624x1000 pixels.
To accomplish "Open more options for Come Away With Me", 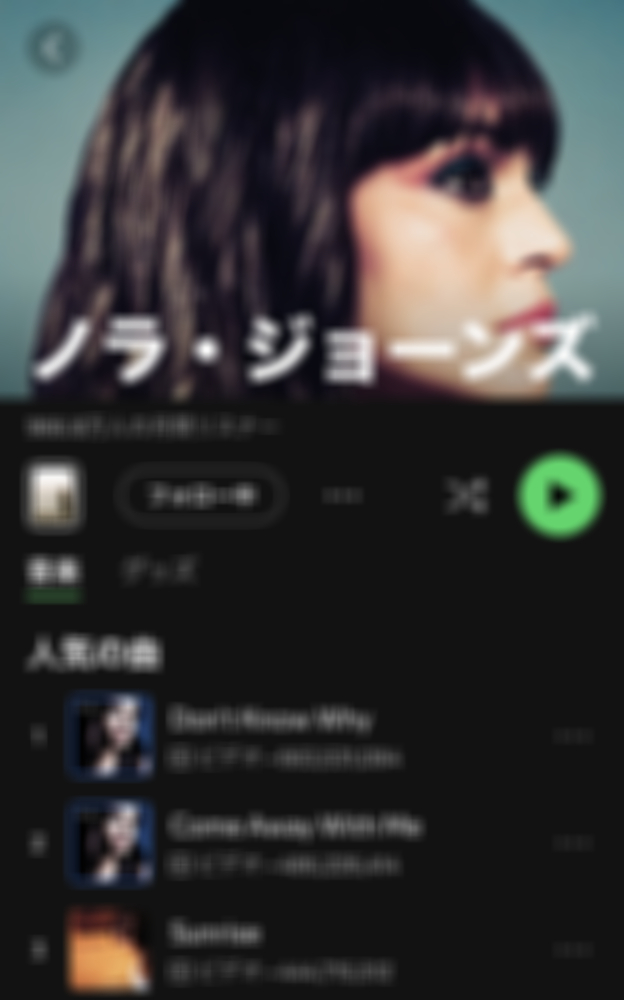I will point(574,843).
